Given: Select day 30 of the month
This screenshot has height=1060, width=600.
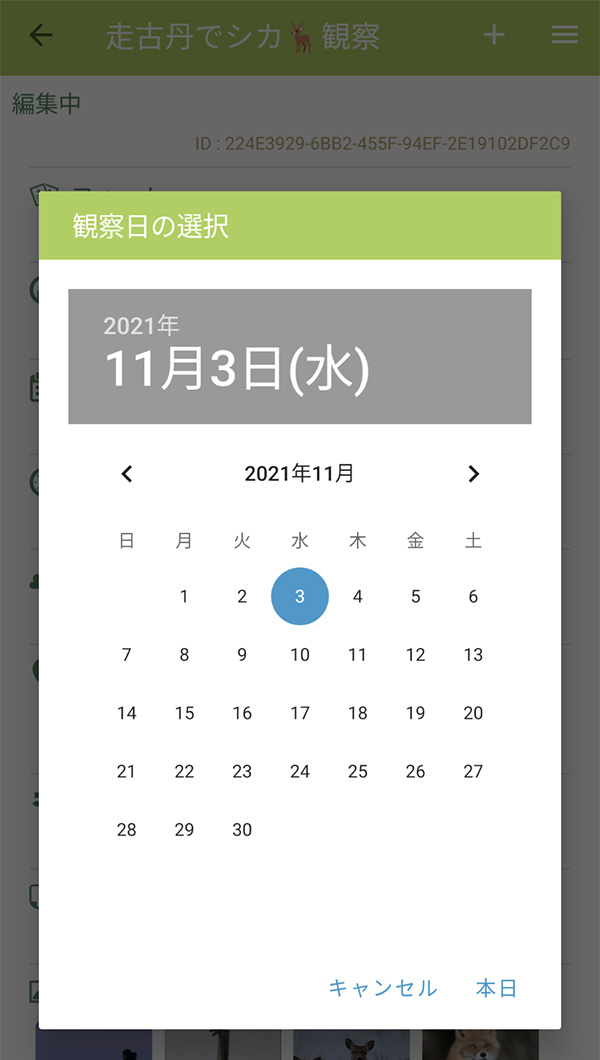Looking at the screenshot, I should [242, 829].
